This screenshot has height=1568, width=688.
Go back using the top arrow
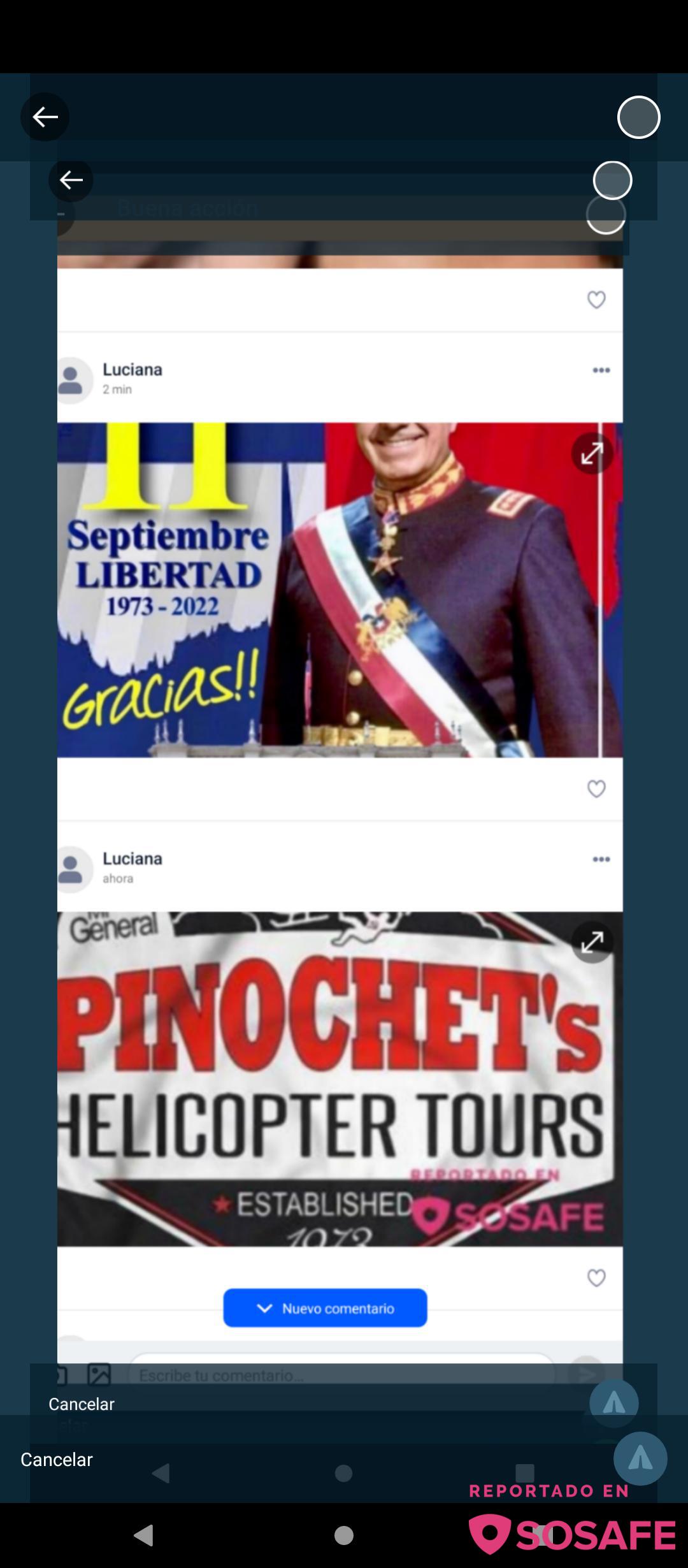(x=45, y=117)
